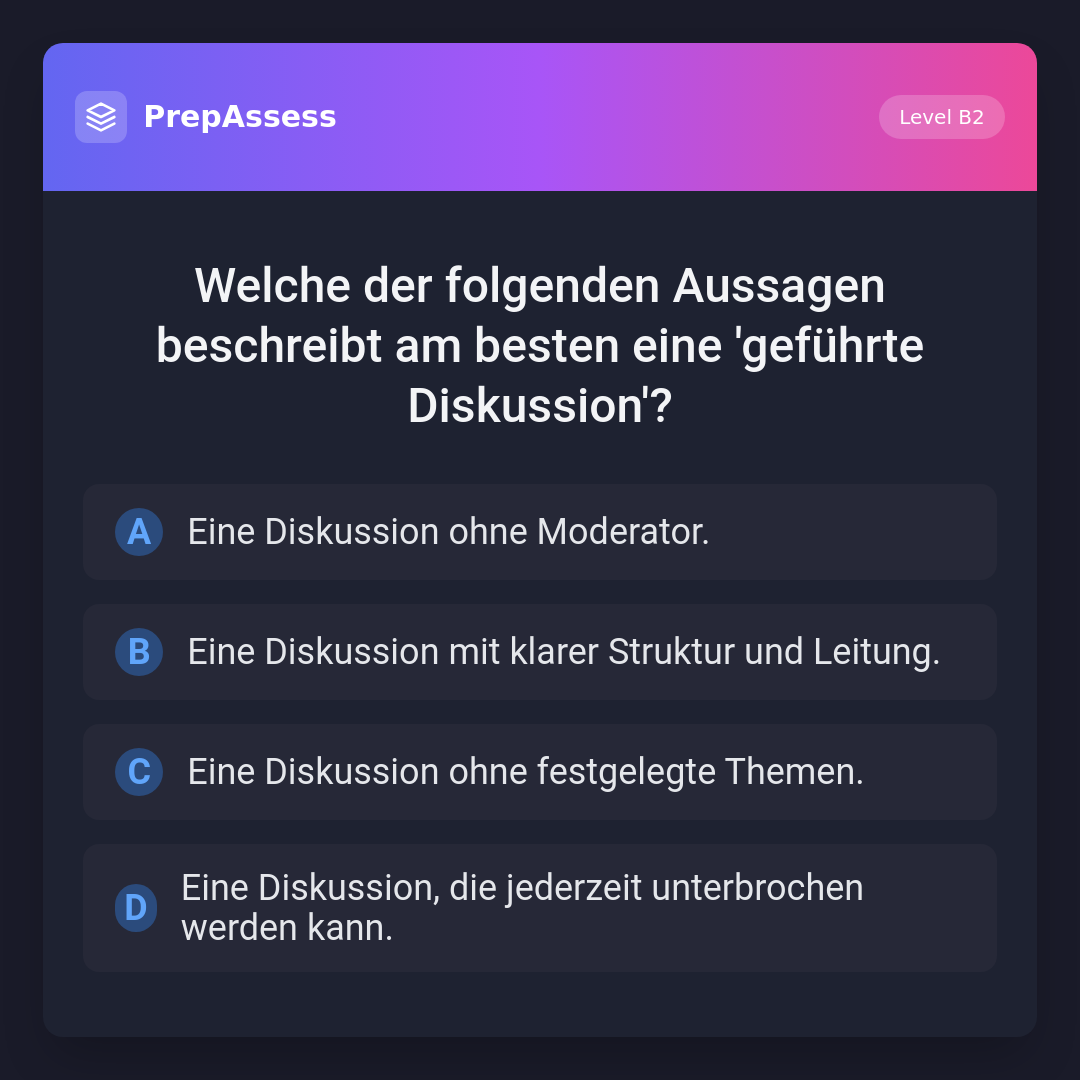Tap answer D about jederzeit unterbrochen werden
The image size is (1080, 1080).
click(540, 908)
